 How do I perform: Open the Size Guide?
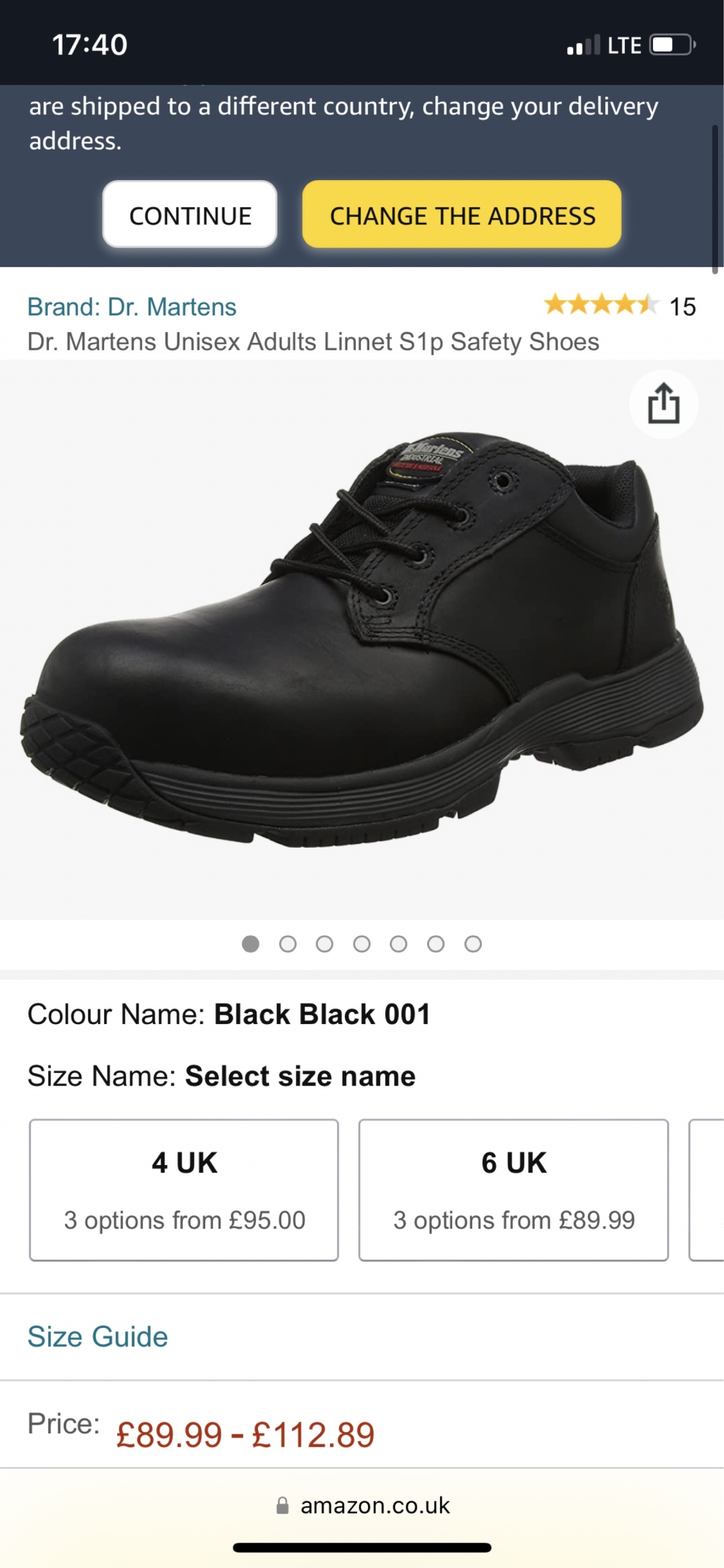(x=97, y=1336)
